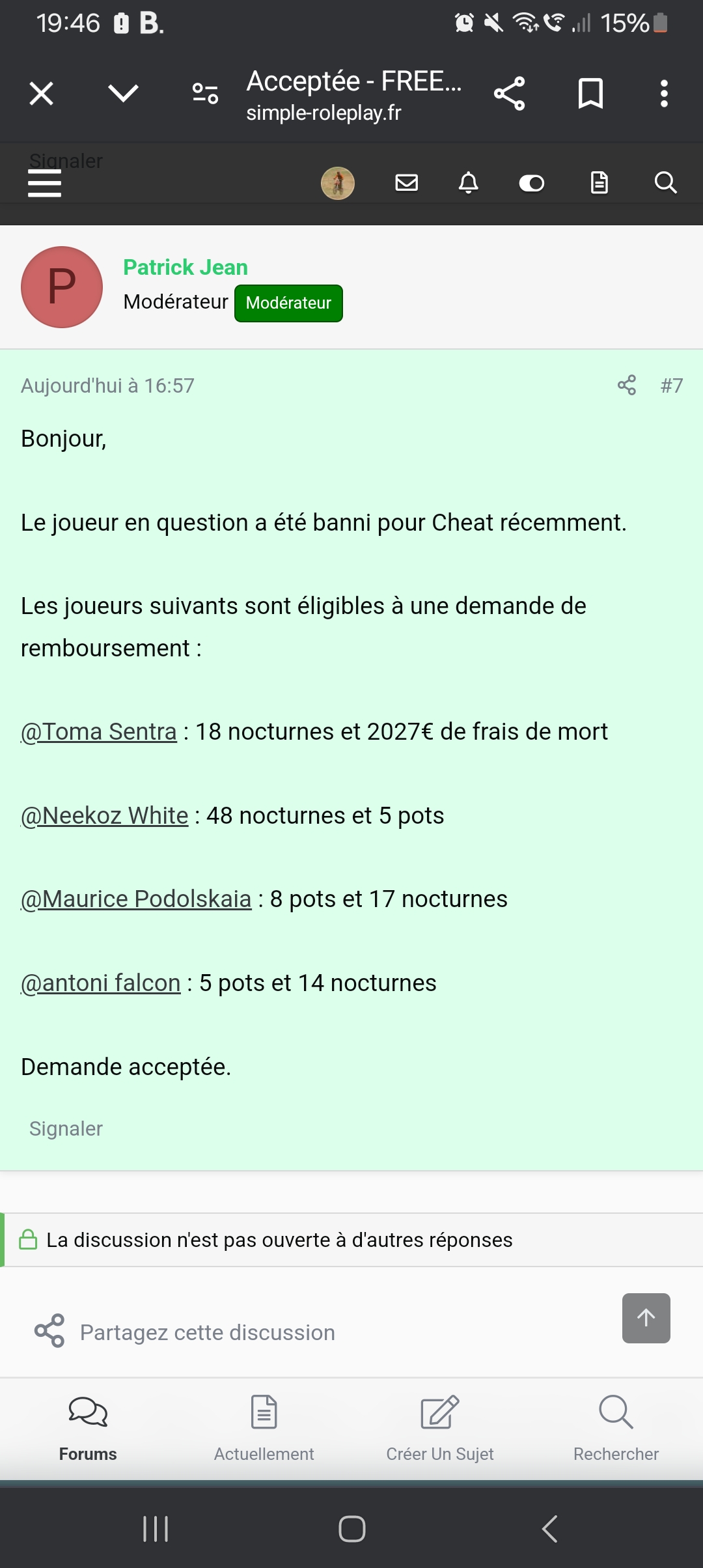Open your profile avatar menu

[x=338, y=183]
